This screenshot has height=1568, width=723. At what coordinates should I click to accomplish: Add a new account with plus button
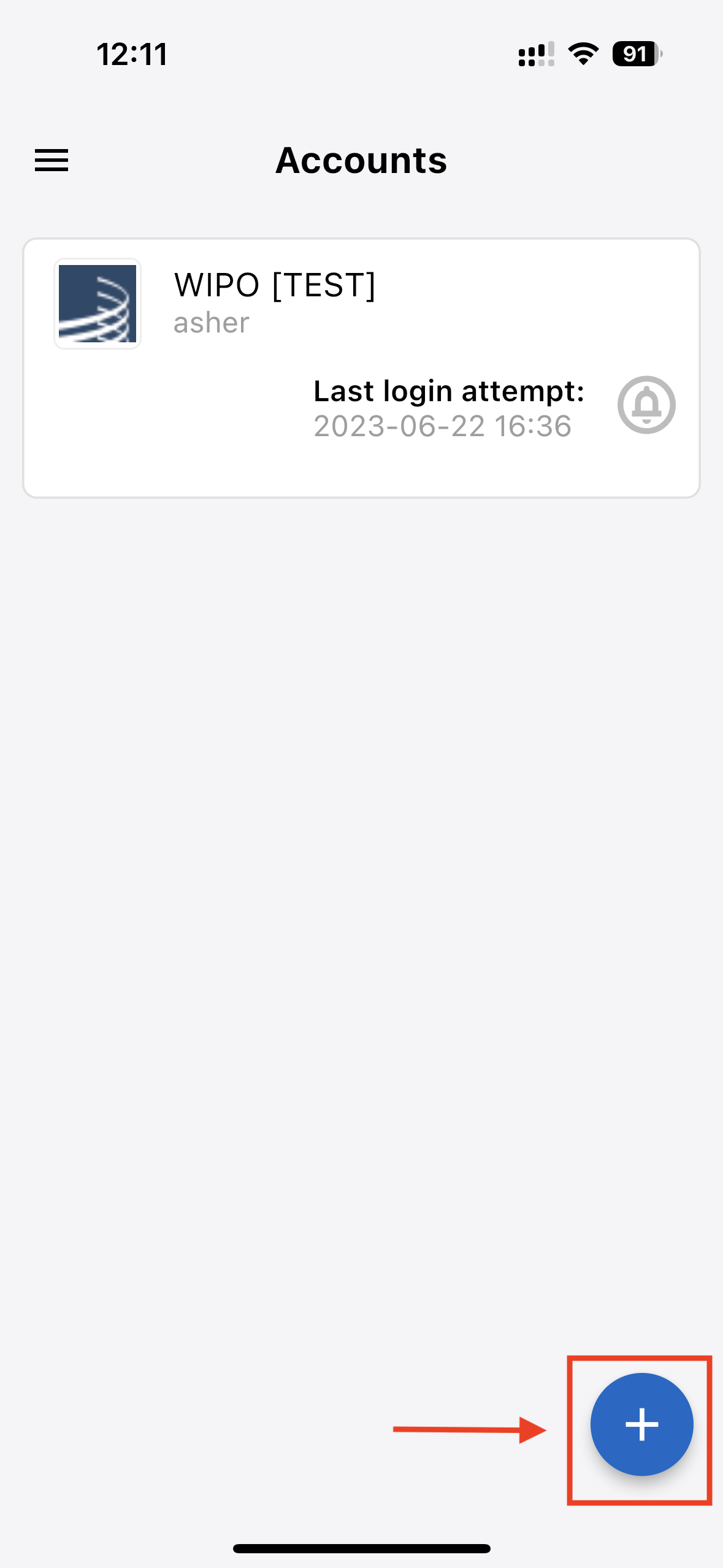641,1424
